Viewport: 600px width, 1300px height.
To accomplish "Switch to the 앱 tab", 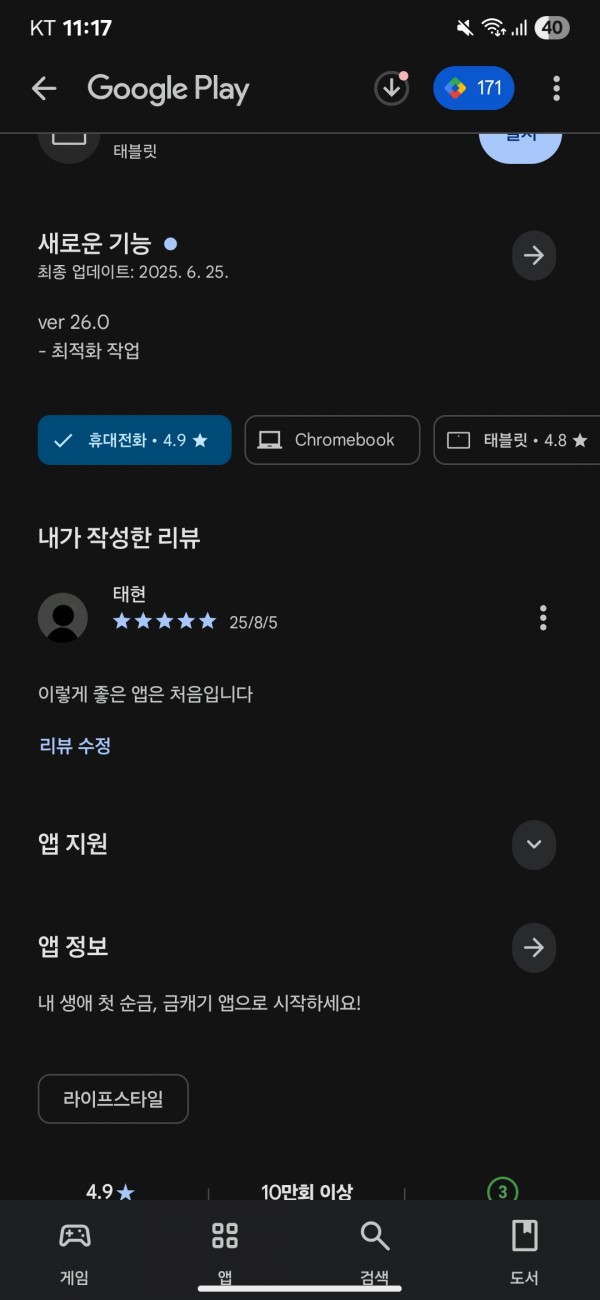I will pyautogui.click(x=225, y=1251).
